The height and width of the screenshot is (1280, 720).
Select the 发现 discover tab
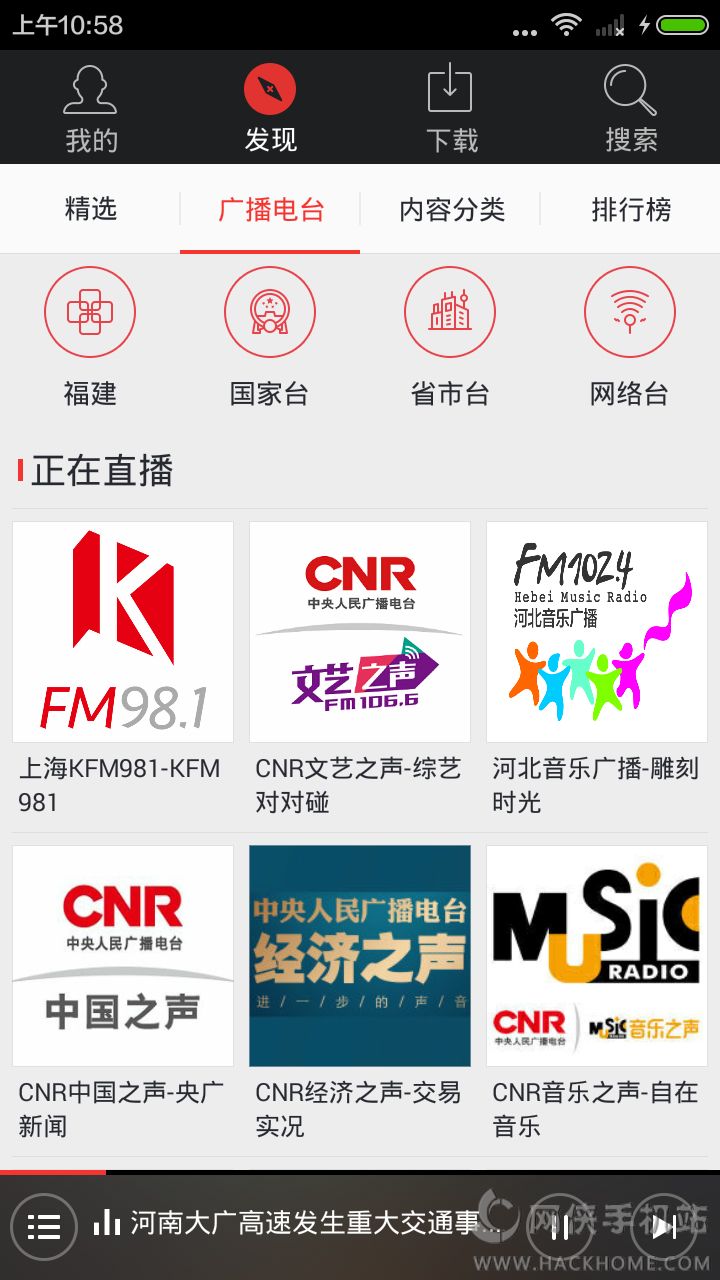[x=270, y=108]
